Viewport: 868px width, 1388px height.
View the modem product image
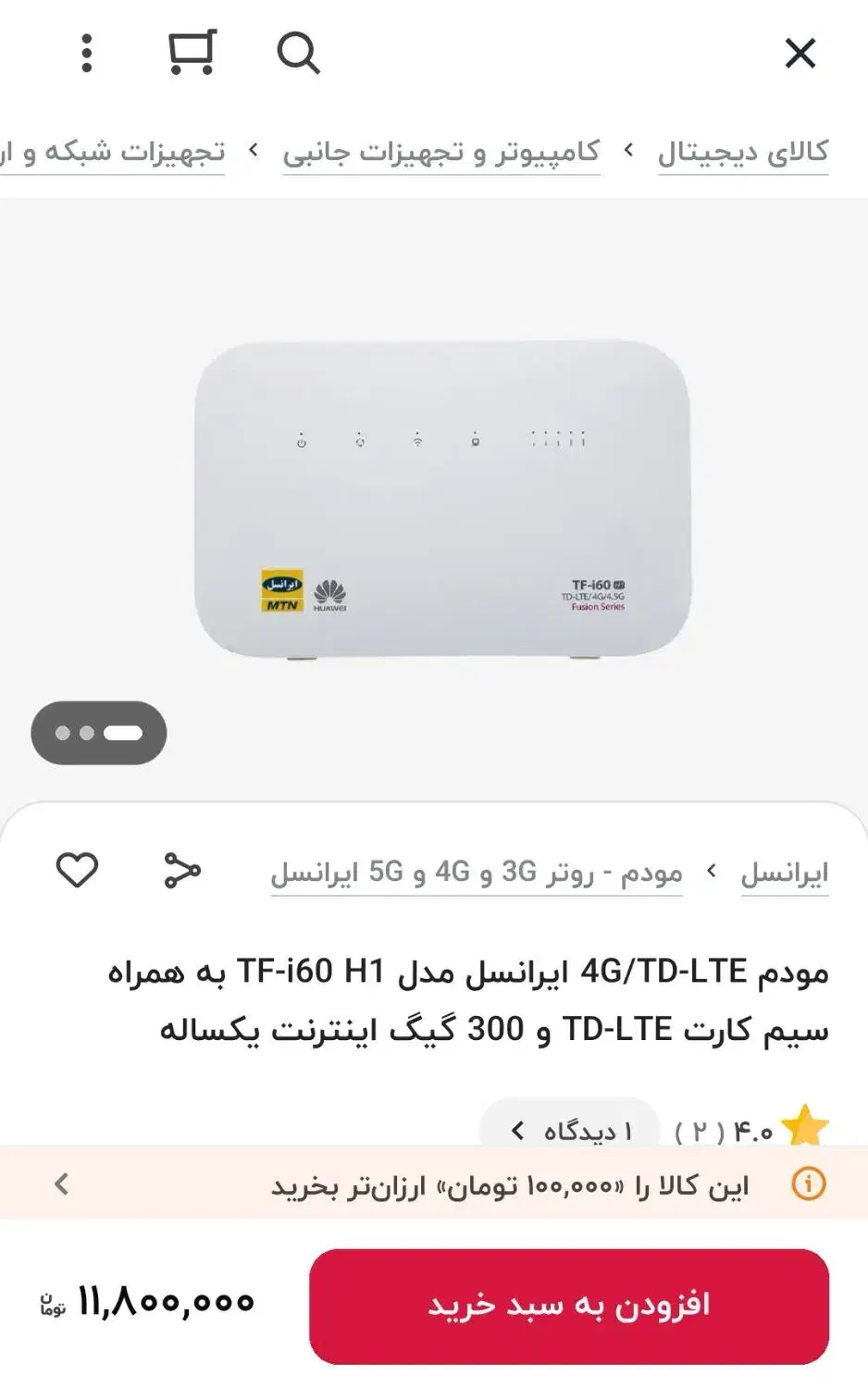click(x=442, y=500)
